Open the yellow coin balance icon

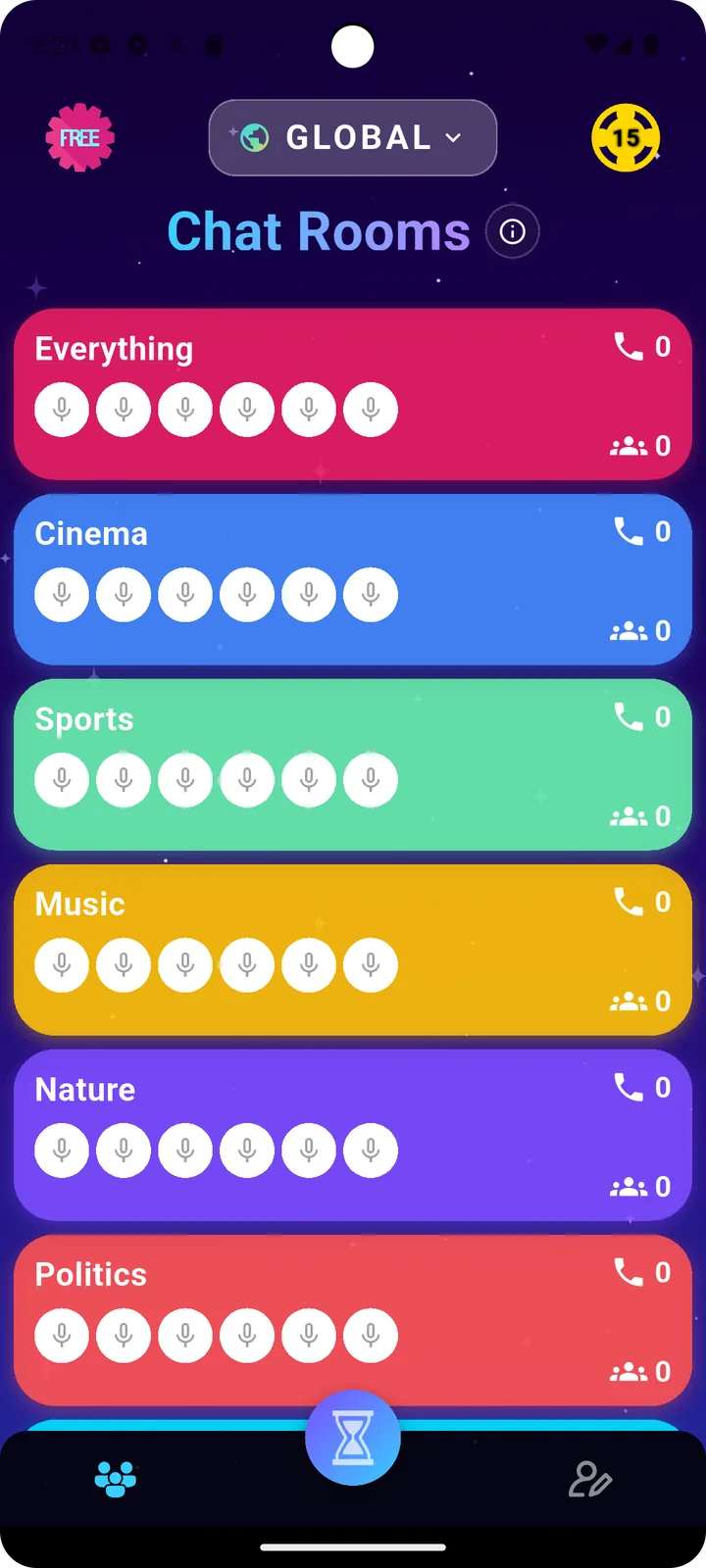click(x=626, y=138)
